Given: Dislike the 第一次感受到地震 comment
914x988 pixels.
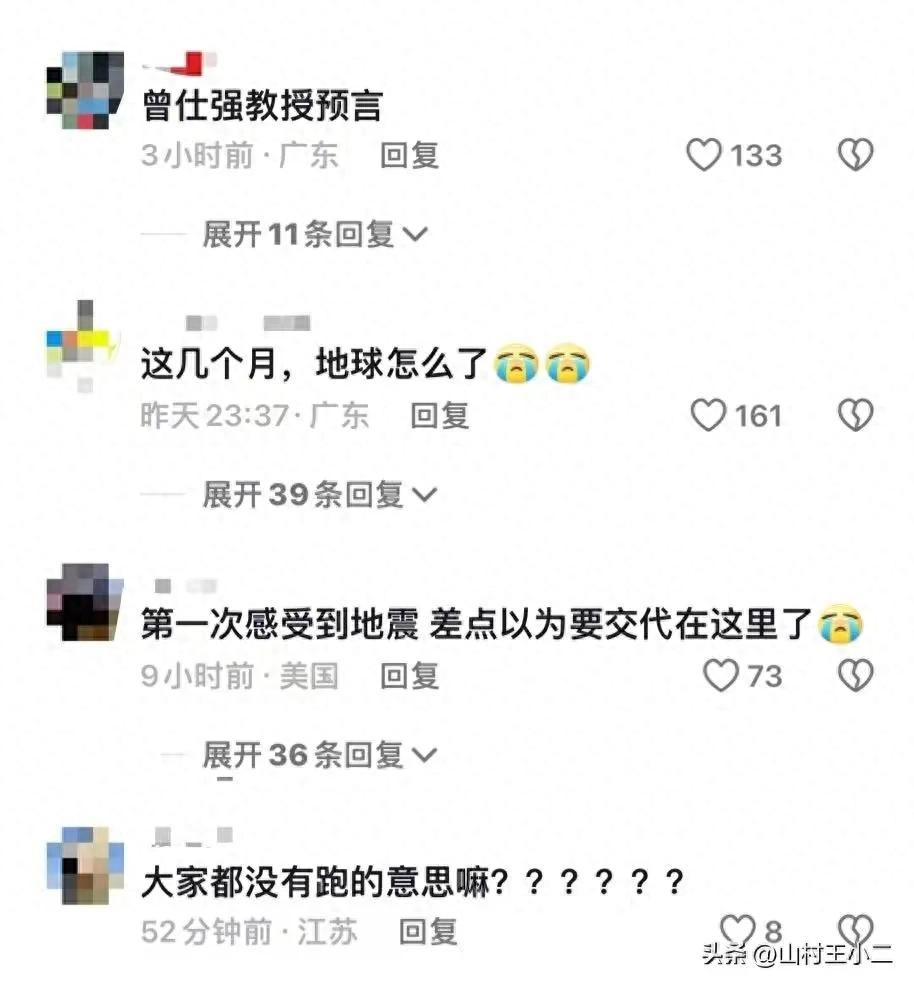Looking at the screenshot, I should pyautogui.click(x=855, y=676).
